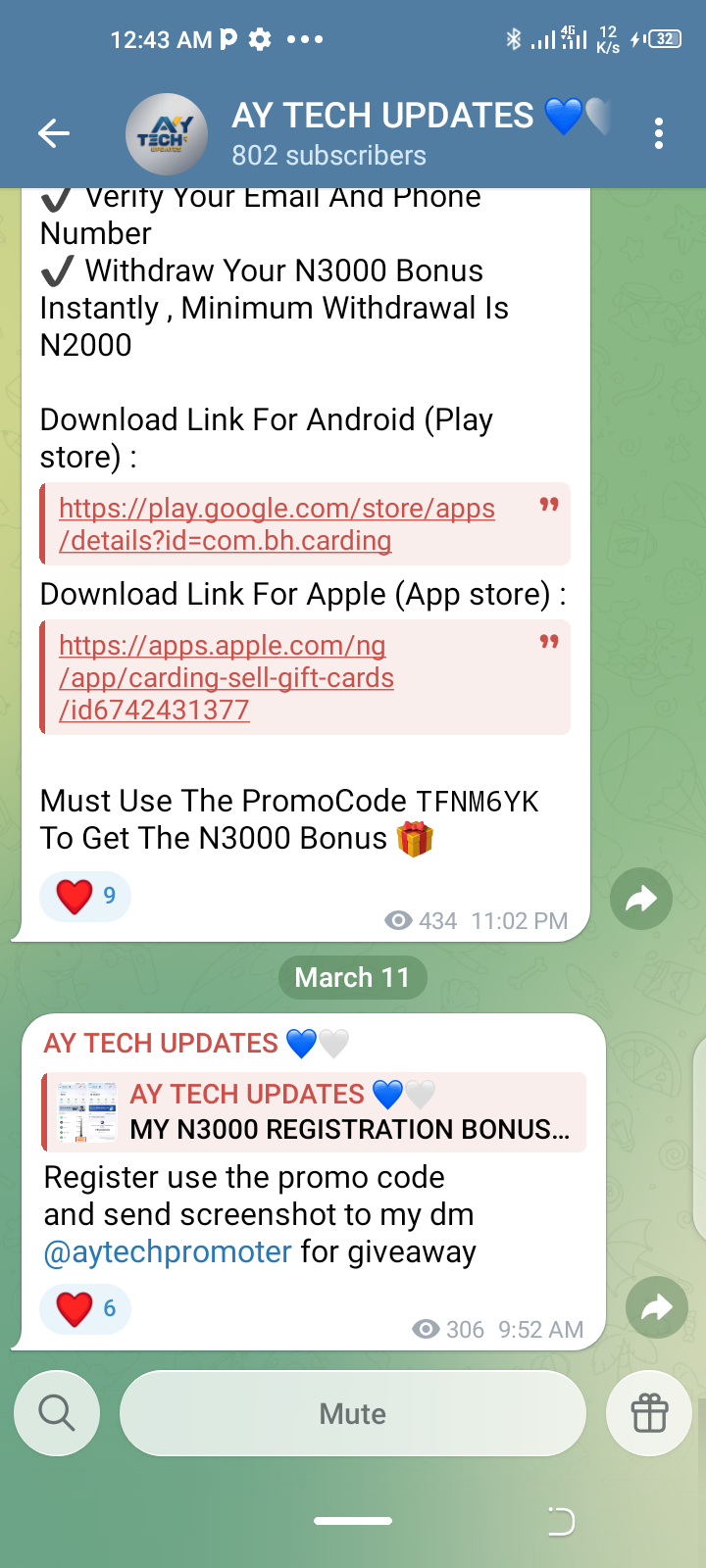The image size is (706, 1568).
Task: Open the overflow menu with three dots
Action: click(x=658, y=133)
